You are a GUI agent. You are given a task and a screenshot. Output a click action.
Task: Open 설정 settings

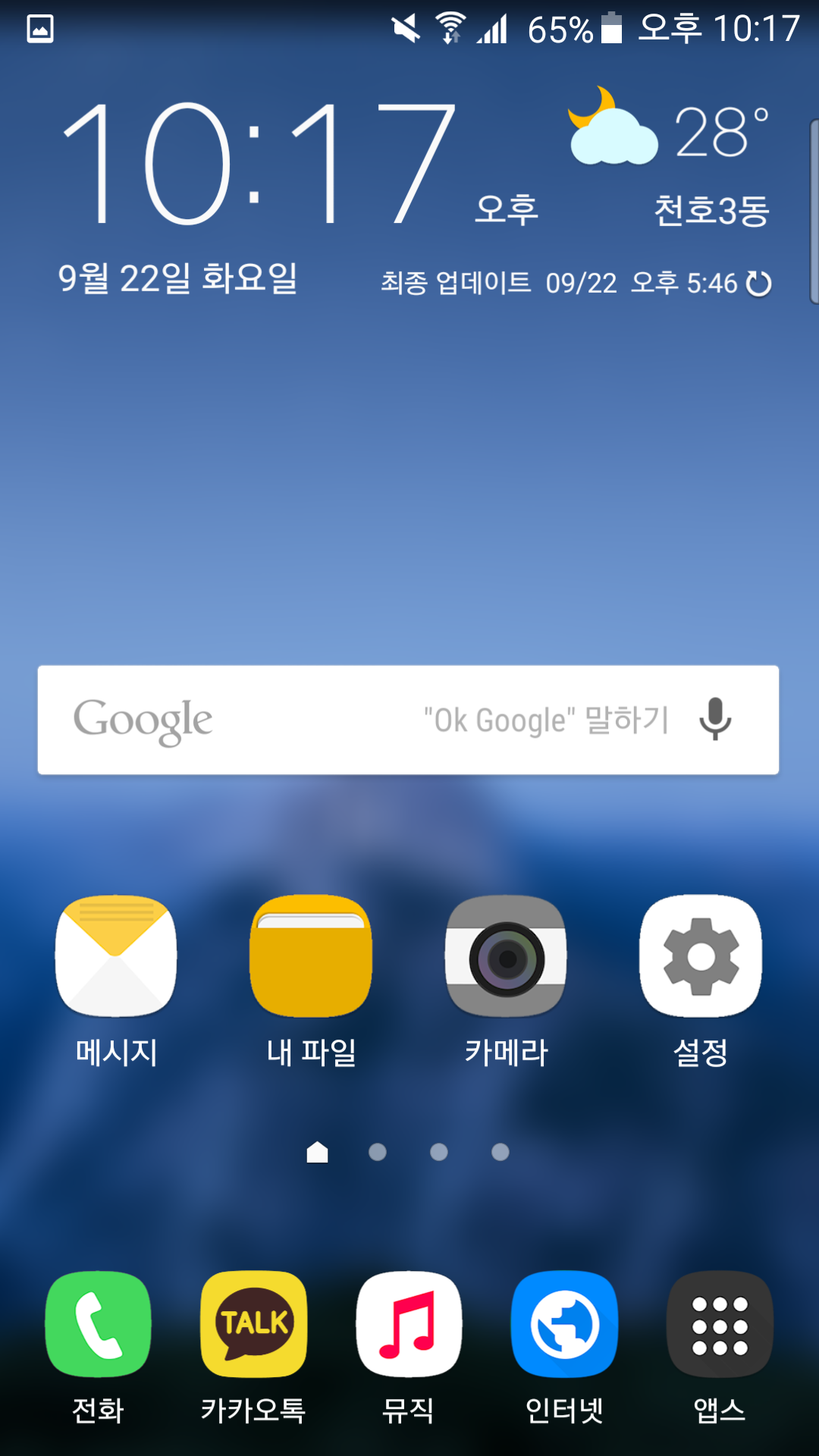pos(701,957)
